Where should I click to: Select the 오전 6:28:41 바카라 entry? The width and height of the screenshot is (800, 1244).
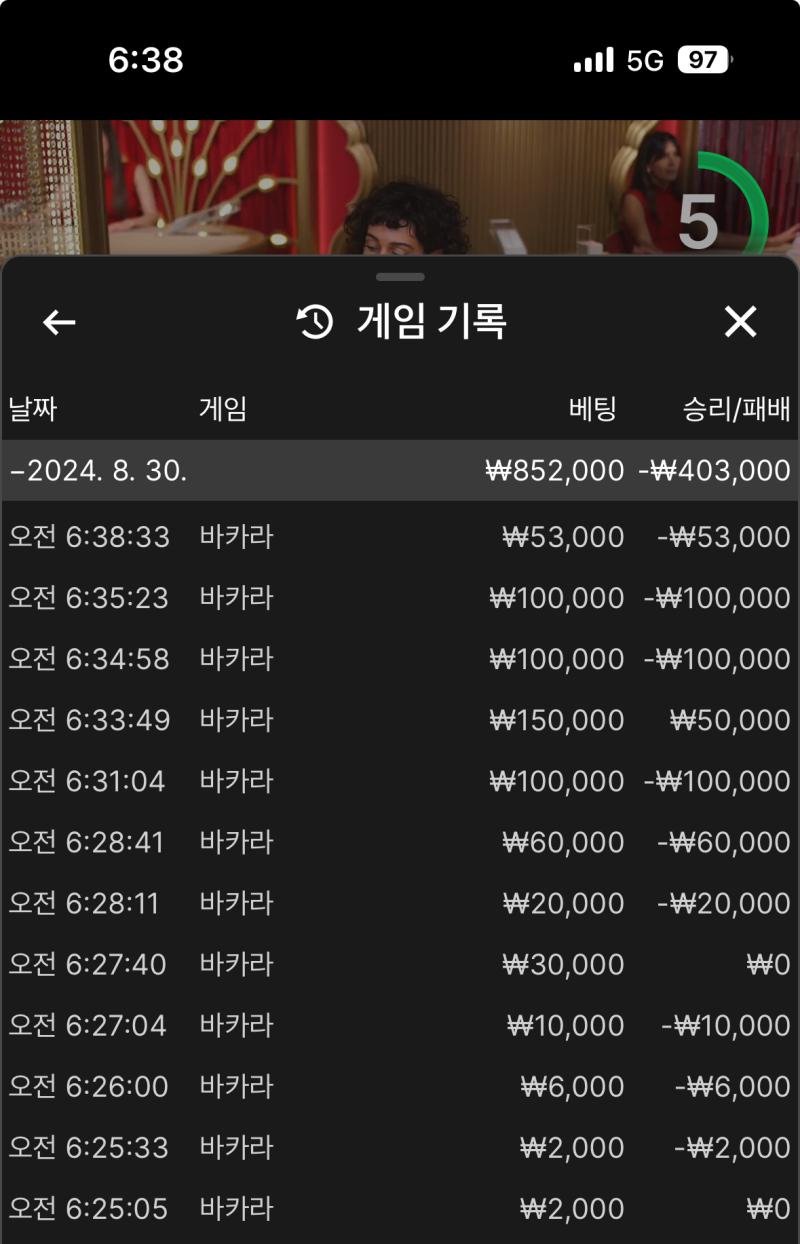(x=400, y=842)
